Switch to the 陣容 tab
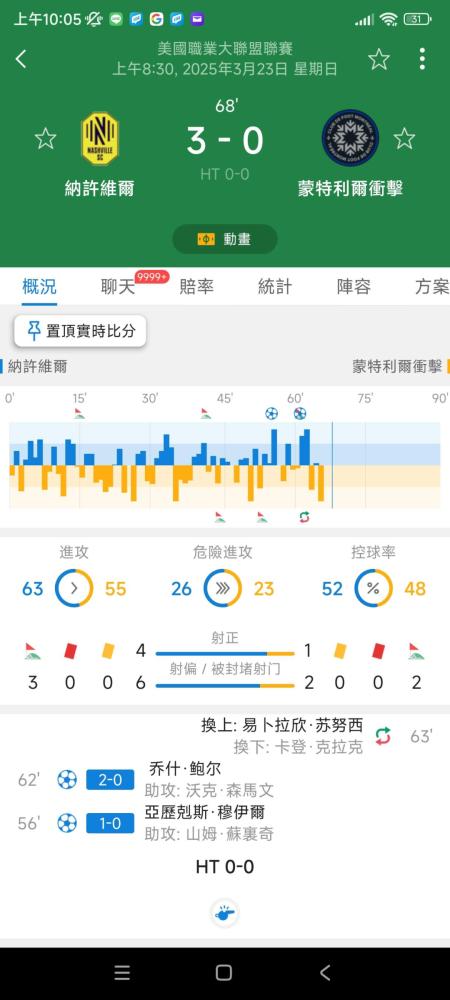 [354, 287]
